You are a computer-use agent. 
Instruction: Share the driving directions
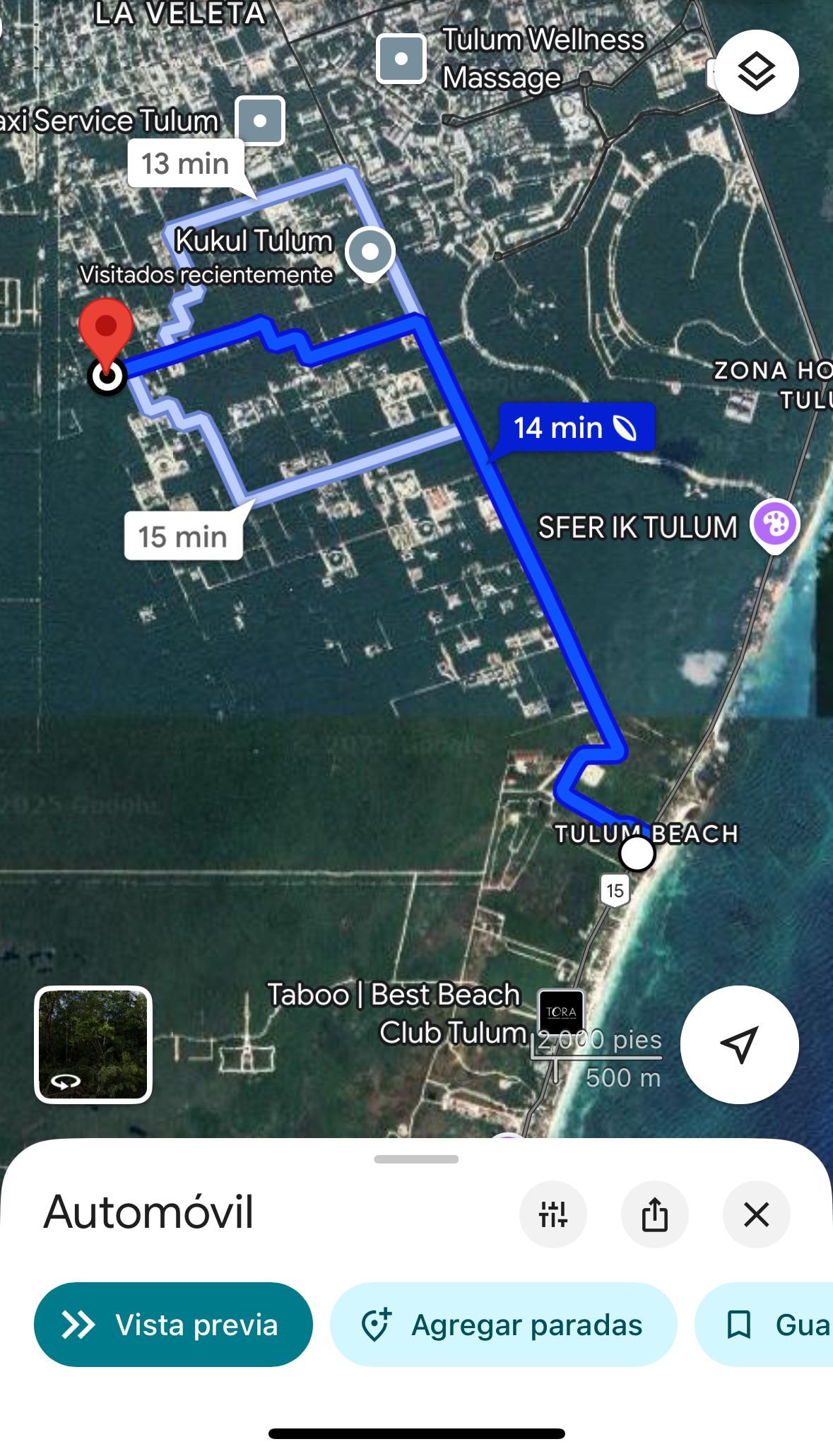(654, 1214)
